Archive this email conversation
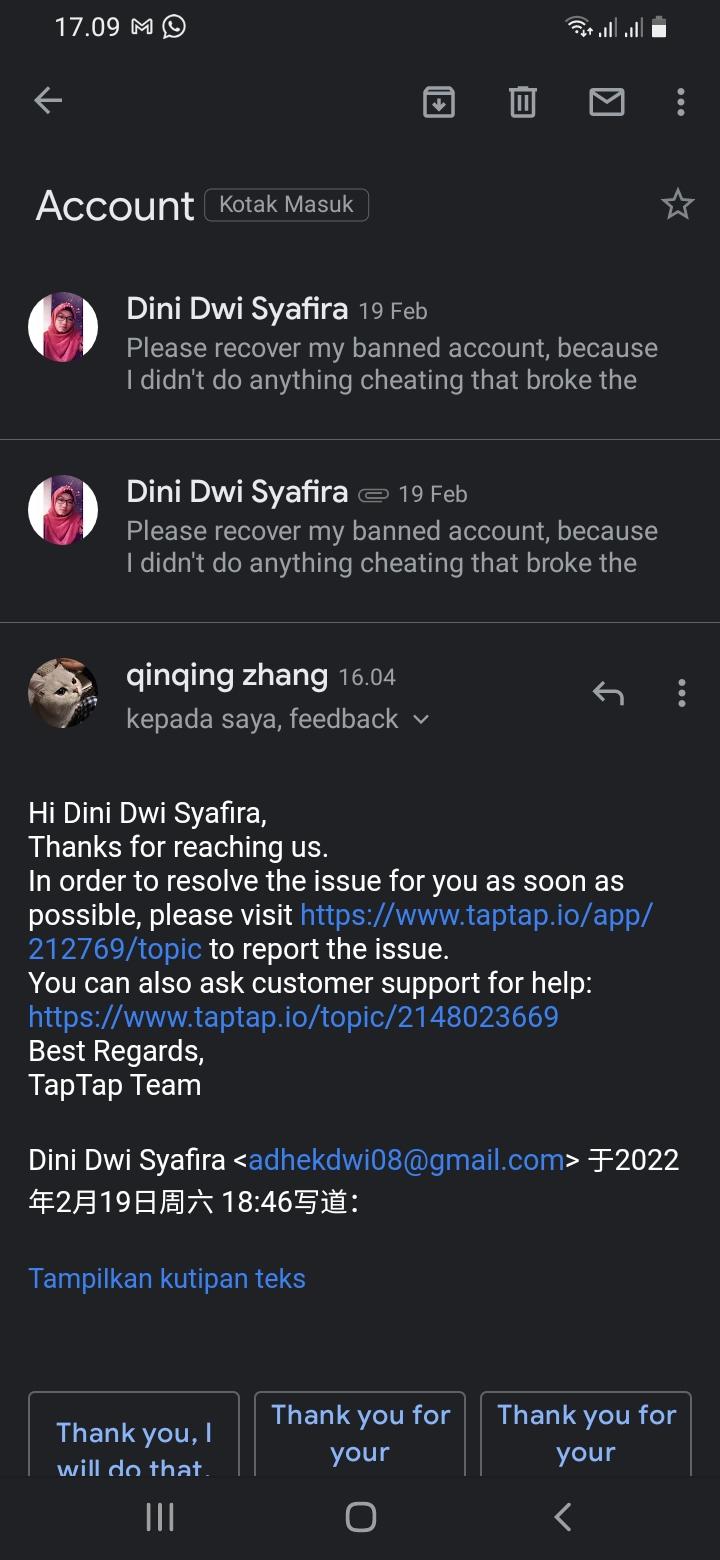This screenshot has height=1560, width=720. tap(439, 101)
